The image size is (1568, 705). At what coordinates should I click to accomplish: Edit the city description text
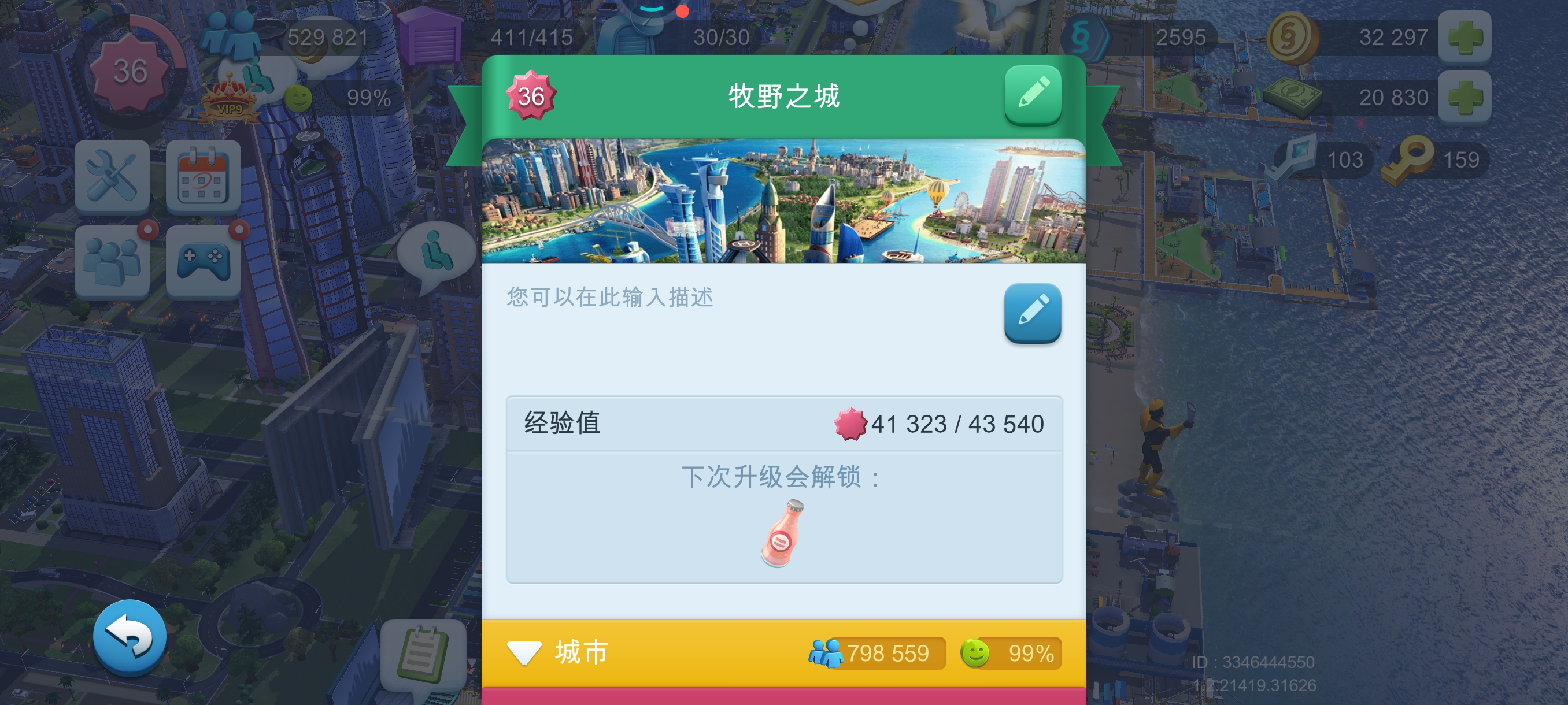tap(1033, 312)
